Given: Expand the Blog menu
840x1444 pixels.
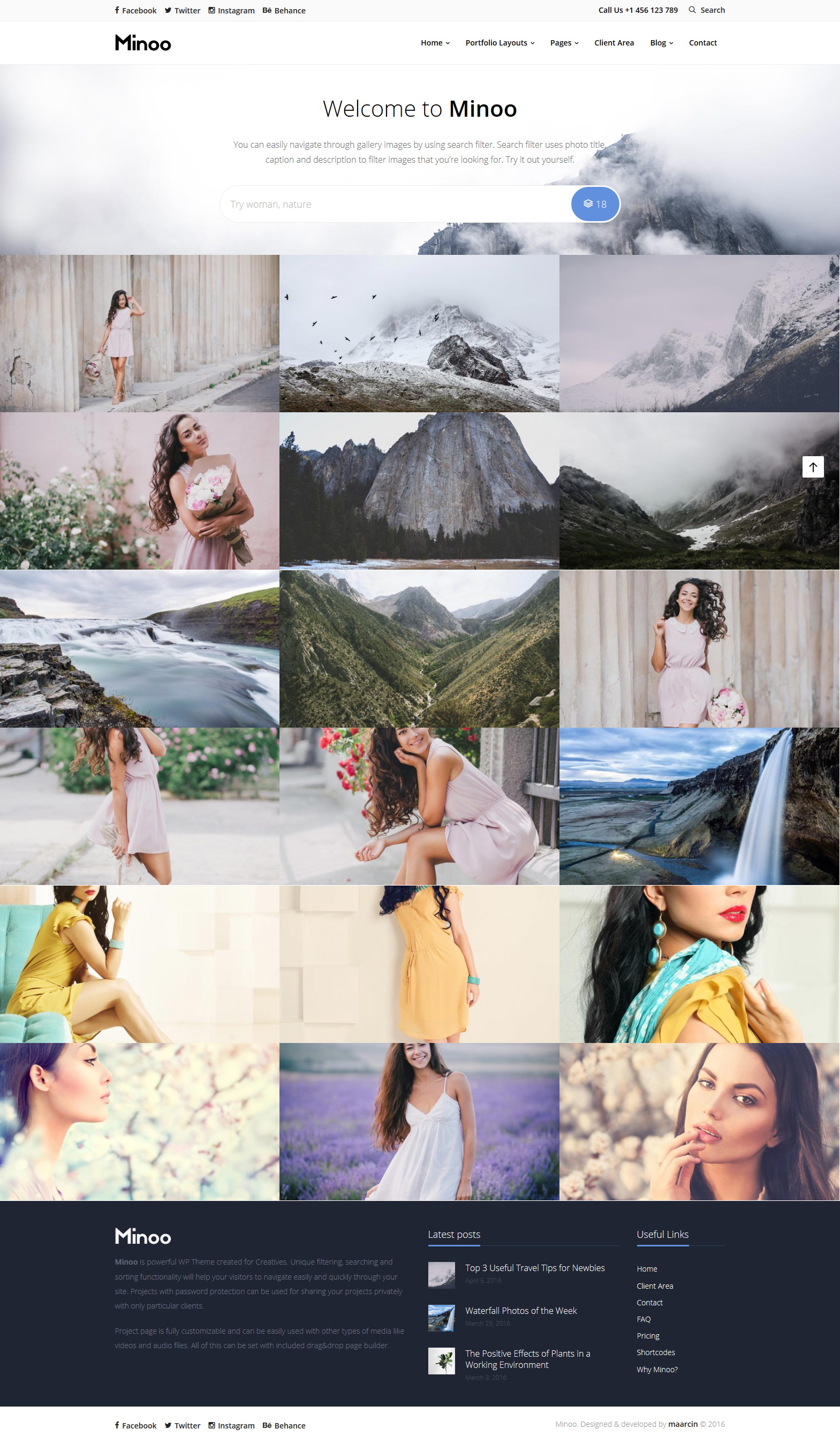Looking at the screenshot, I should point(661,43).
